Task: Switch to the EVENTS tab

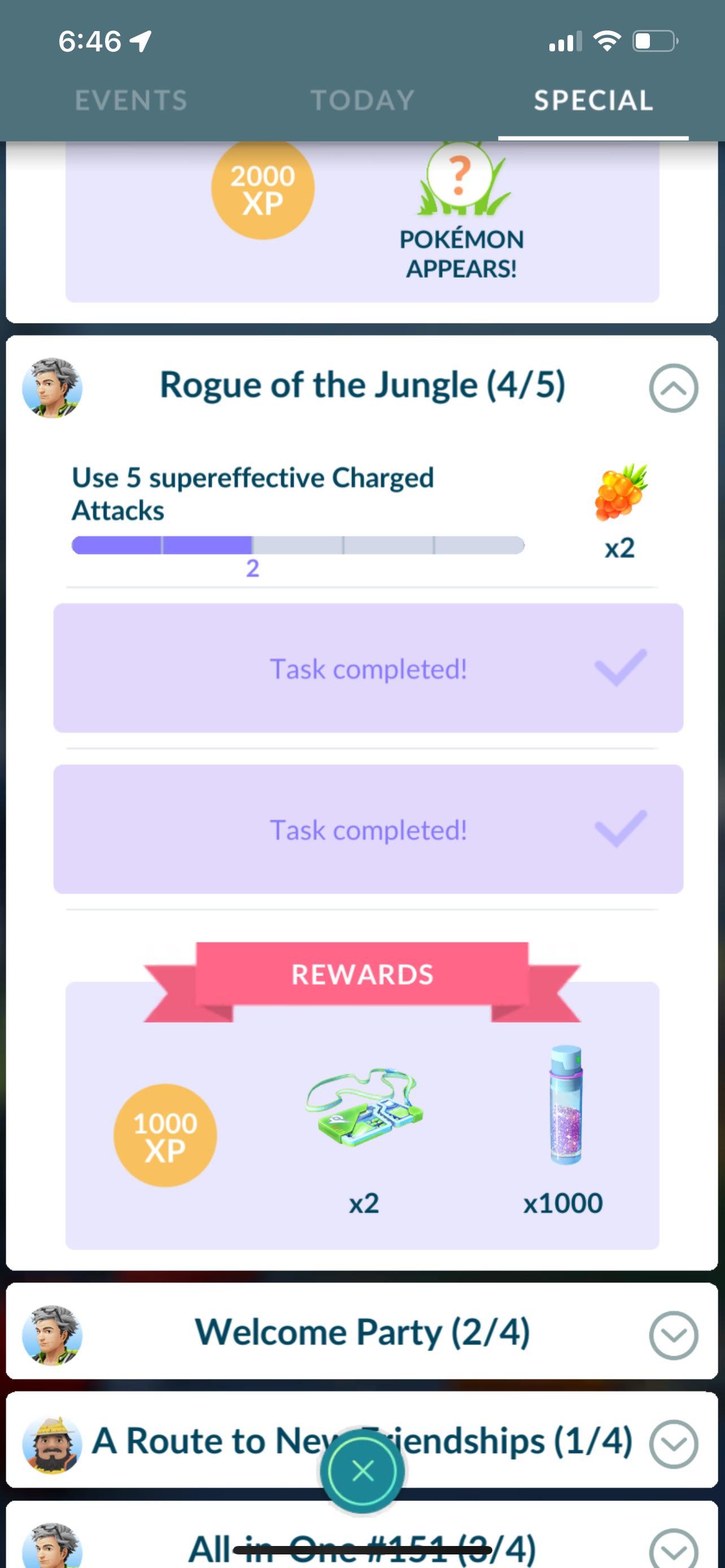Action: 131,100
